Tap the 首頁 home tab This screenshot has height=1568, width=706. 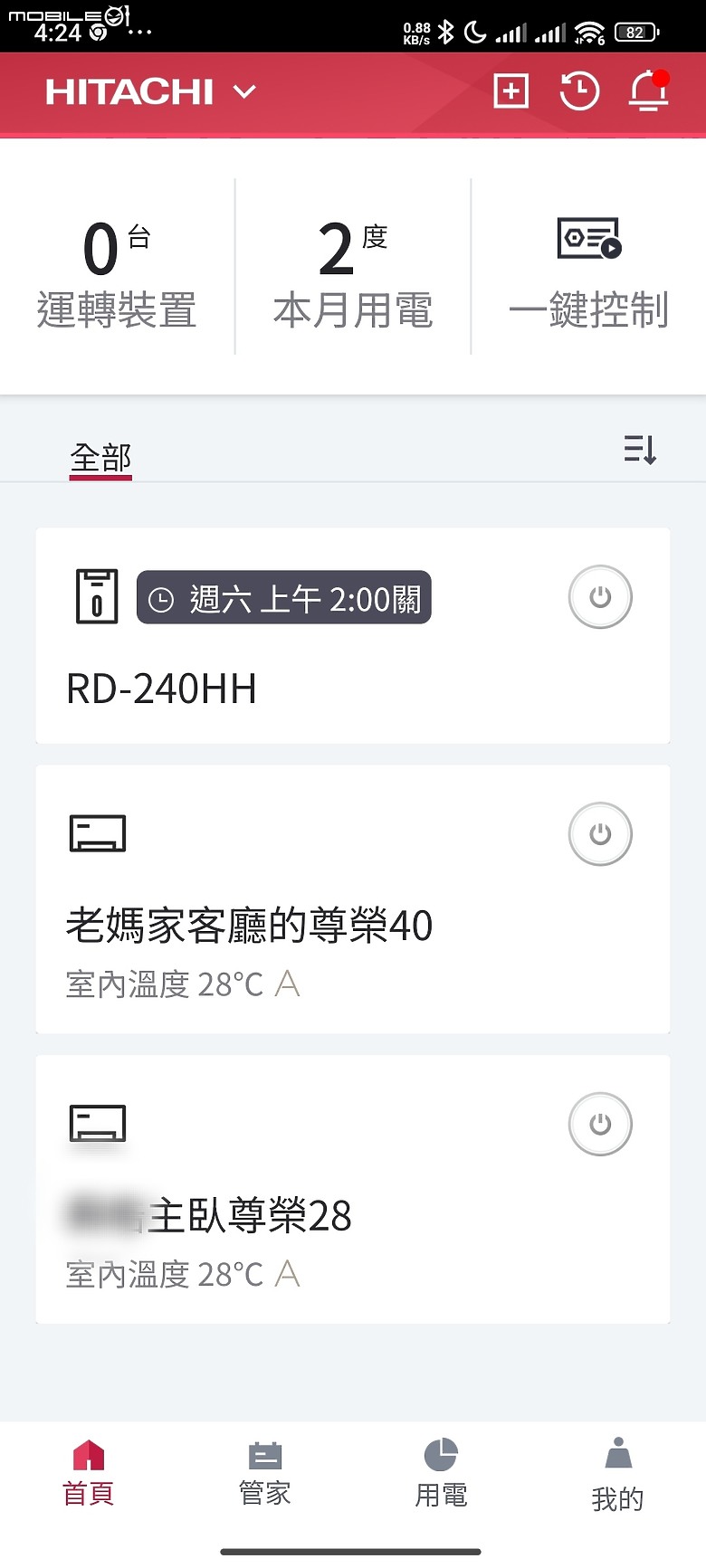point(89,1474)
